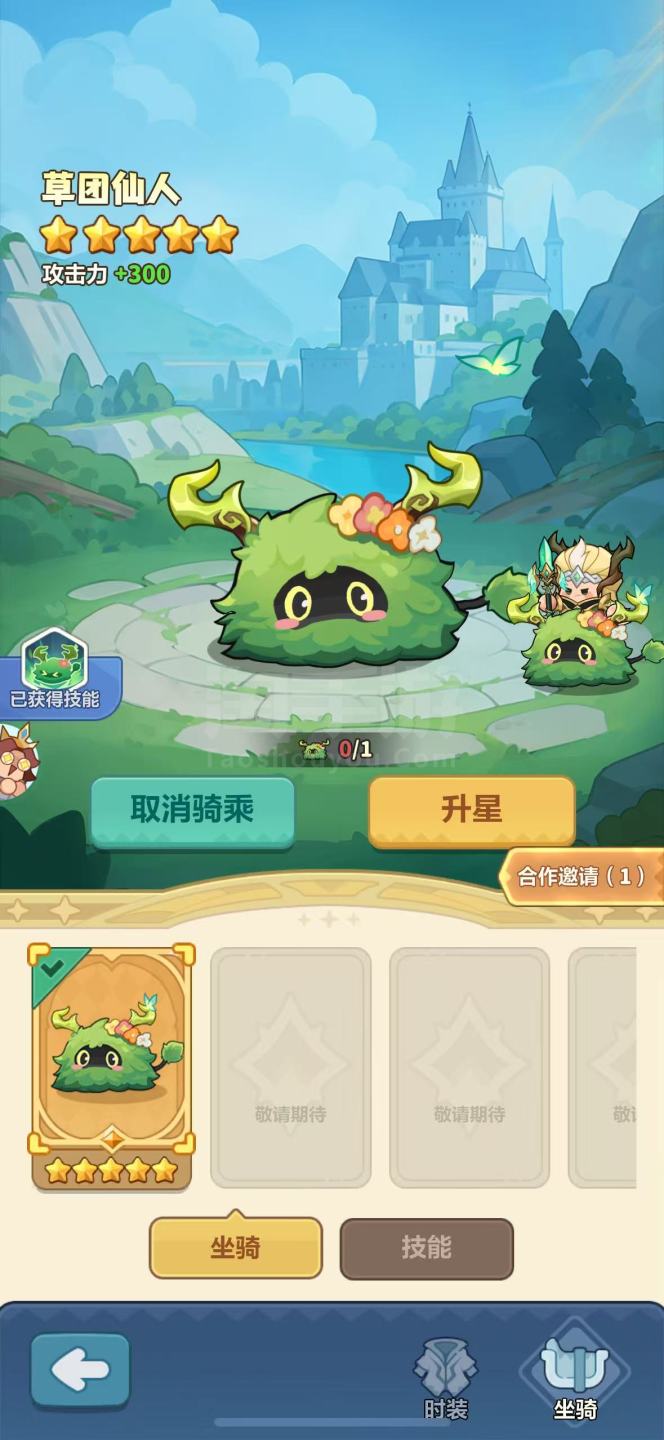The width and height of the screenshot is (664, 1440).
Task: Tap the 升星 star upgrade button
Action: pyautogui.click(x=472, y=811)
